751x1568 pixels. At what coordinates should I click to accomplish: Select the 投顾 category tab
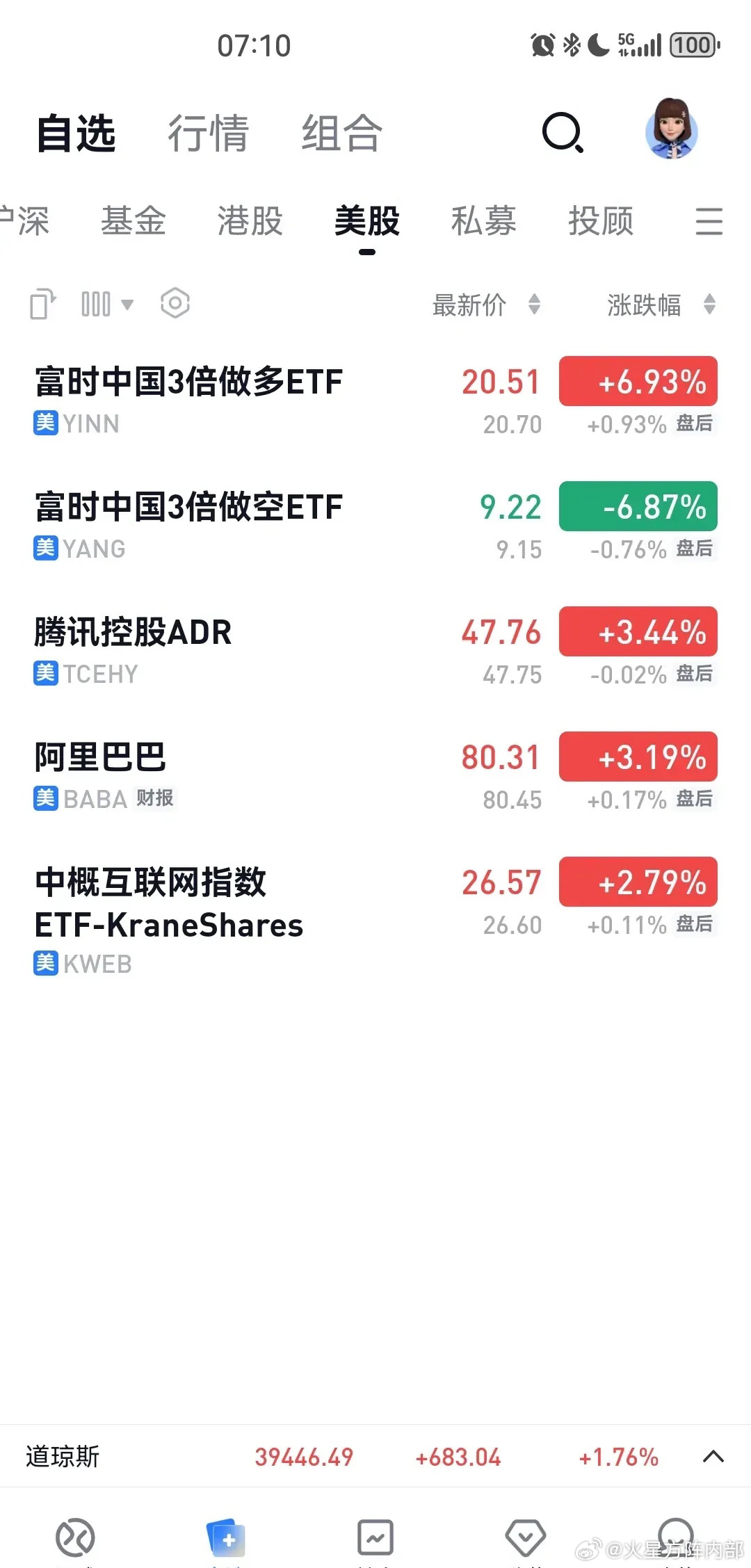click(x=601, y=221)
